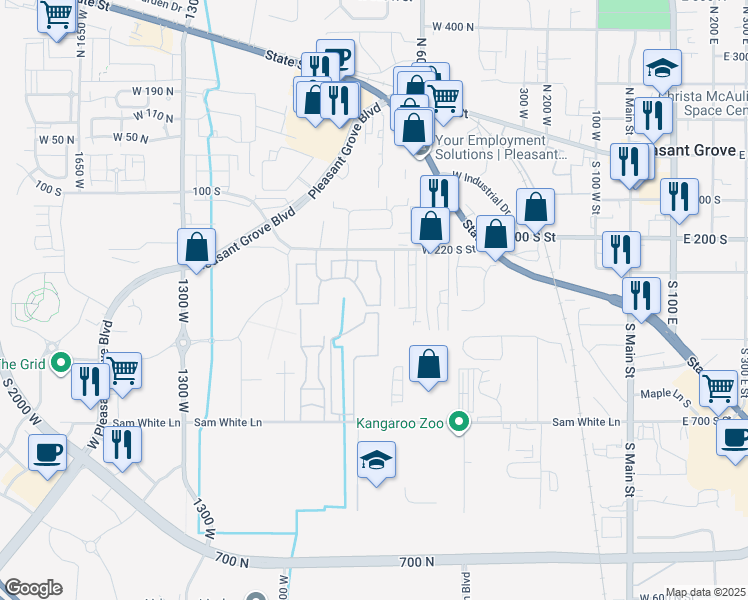Tap cafe marker near S 2000 W
Screen dimensions: 748x600
coord(47,455)
